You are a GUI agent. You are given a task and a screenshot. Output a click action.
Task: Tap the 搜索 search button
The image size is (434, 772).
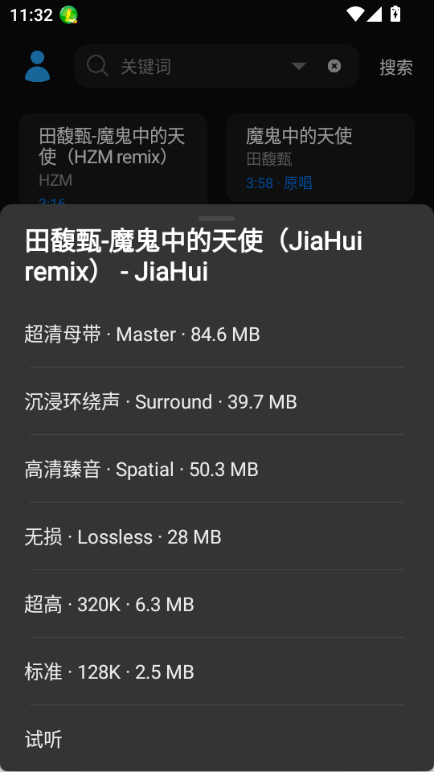pyautogui.click(x=396, y=67)
